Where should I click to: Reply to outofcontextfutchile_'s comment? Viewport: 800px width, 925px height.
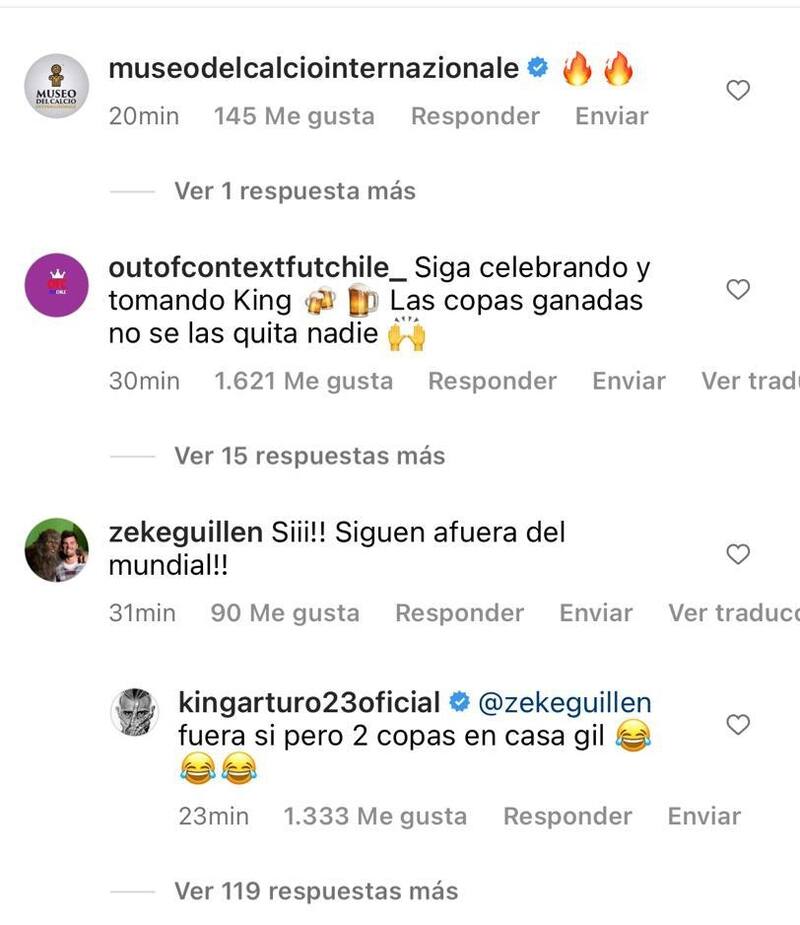[492, 381]
